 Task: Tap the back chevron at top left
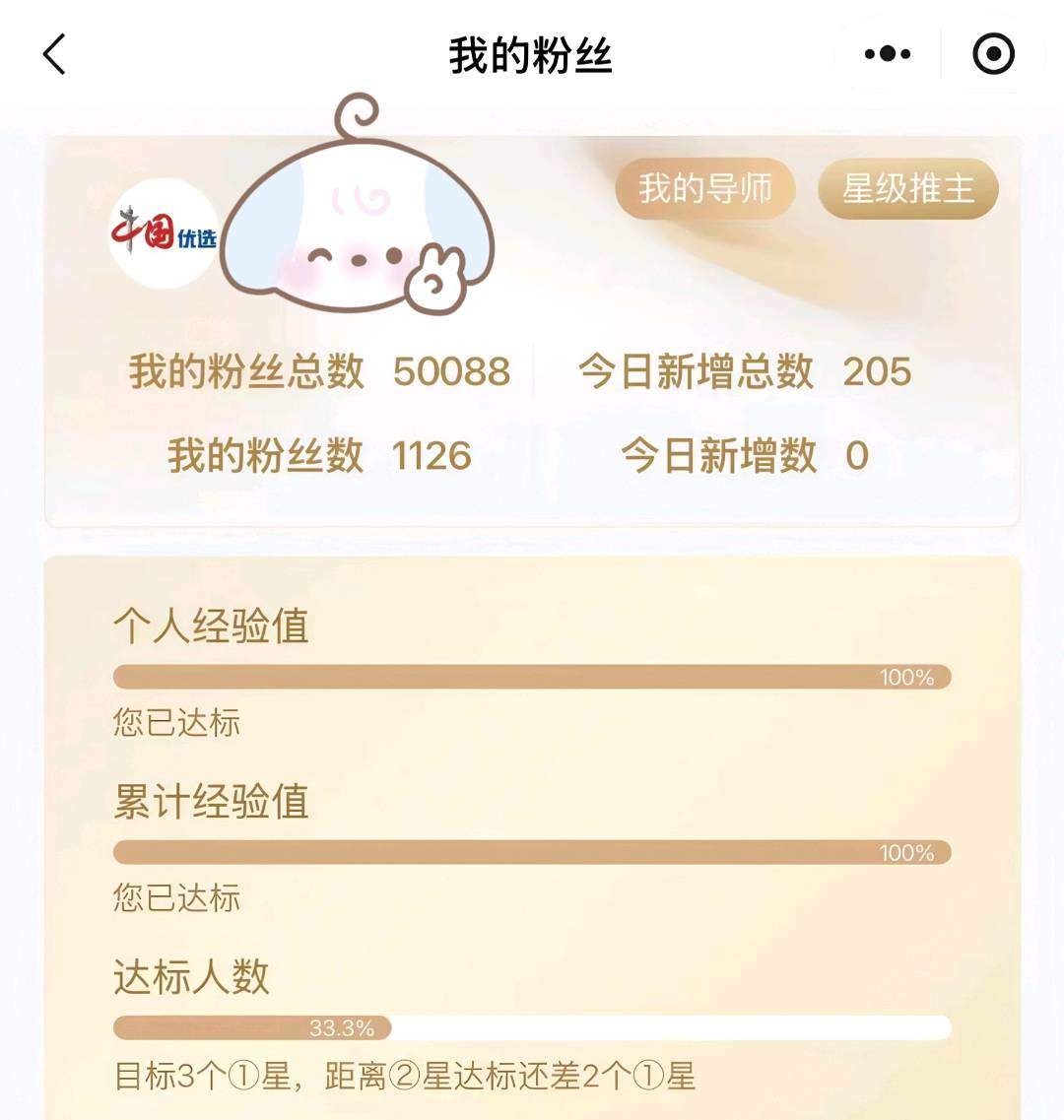point(54,56)
